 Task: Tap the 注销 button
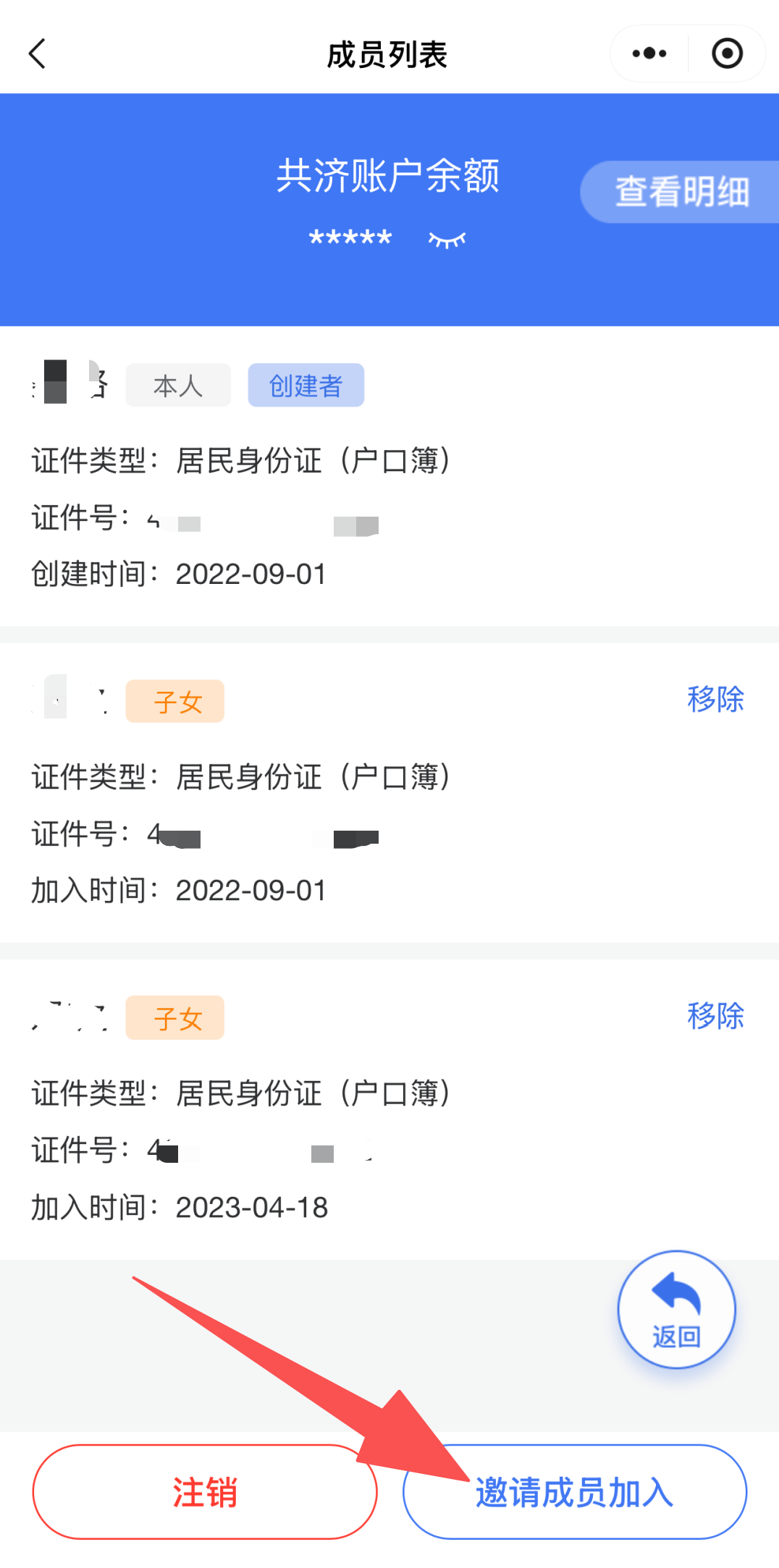pos(205,1492)
